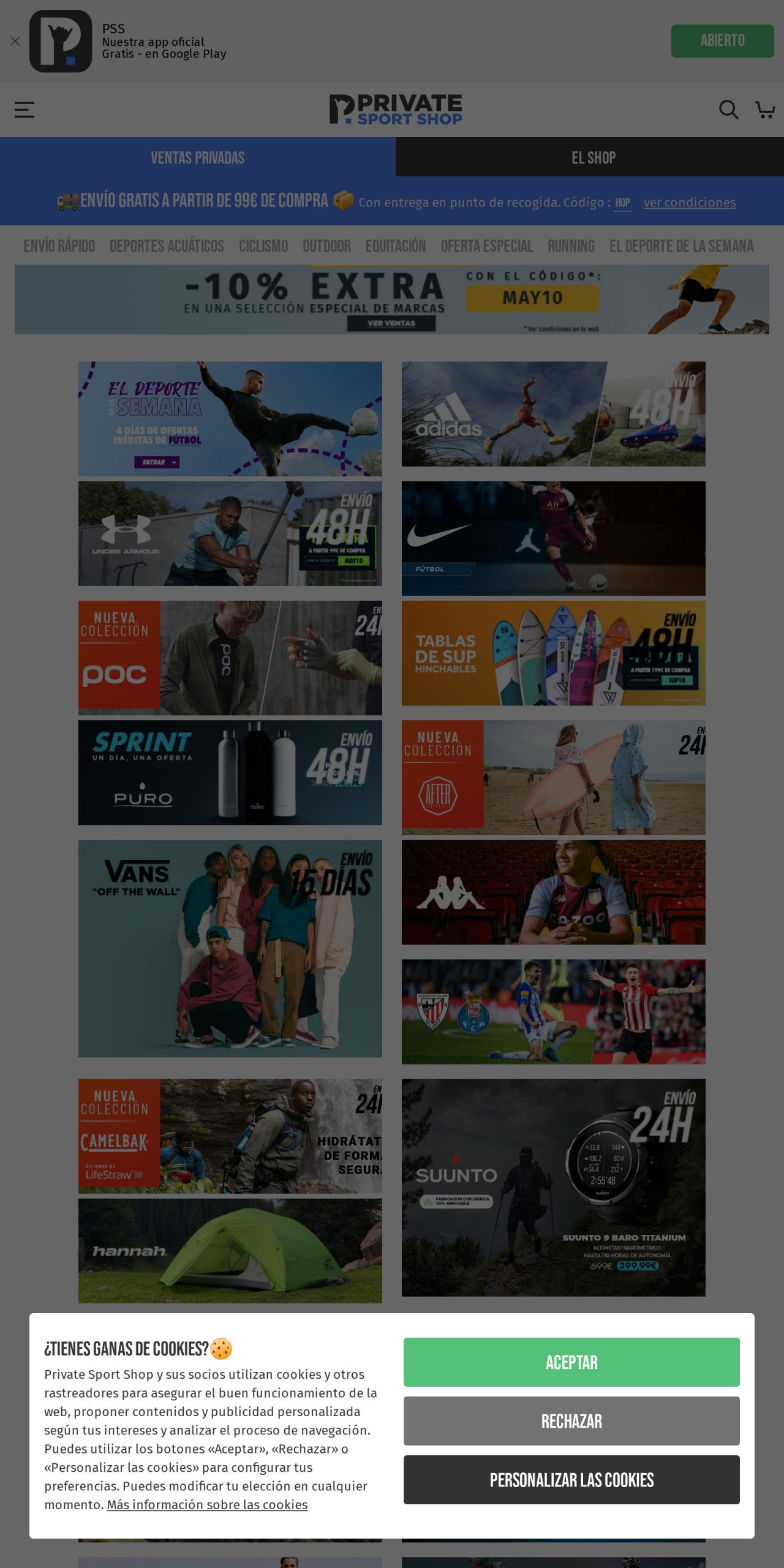Browse the OUTDOOR section
The width and height of the screenshot is (784, 1568).
click(x=327, y=246)
